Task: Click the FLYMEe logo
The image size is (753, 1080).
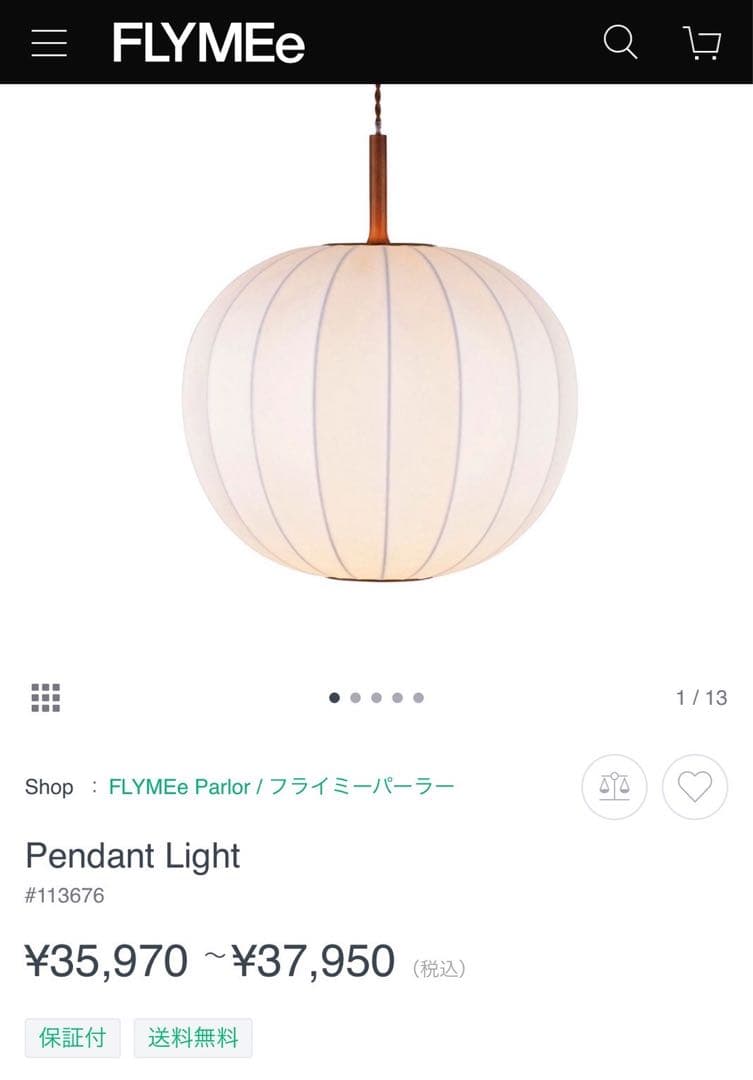Action: point(206,42)
